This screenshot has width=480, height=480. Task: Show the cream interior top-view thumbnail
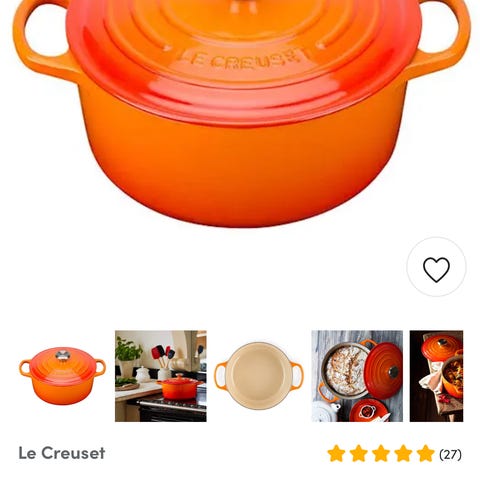click(259, 376)
